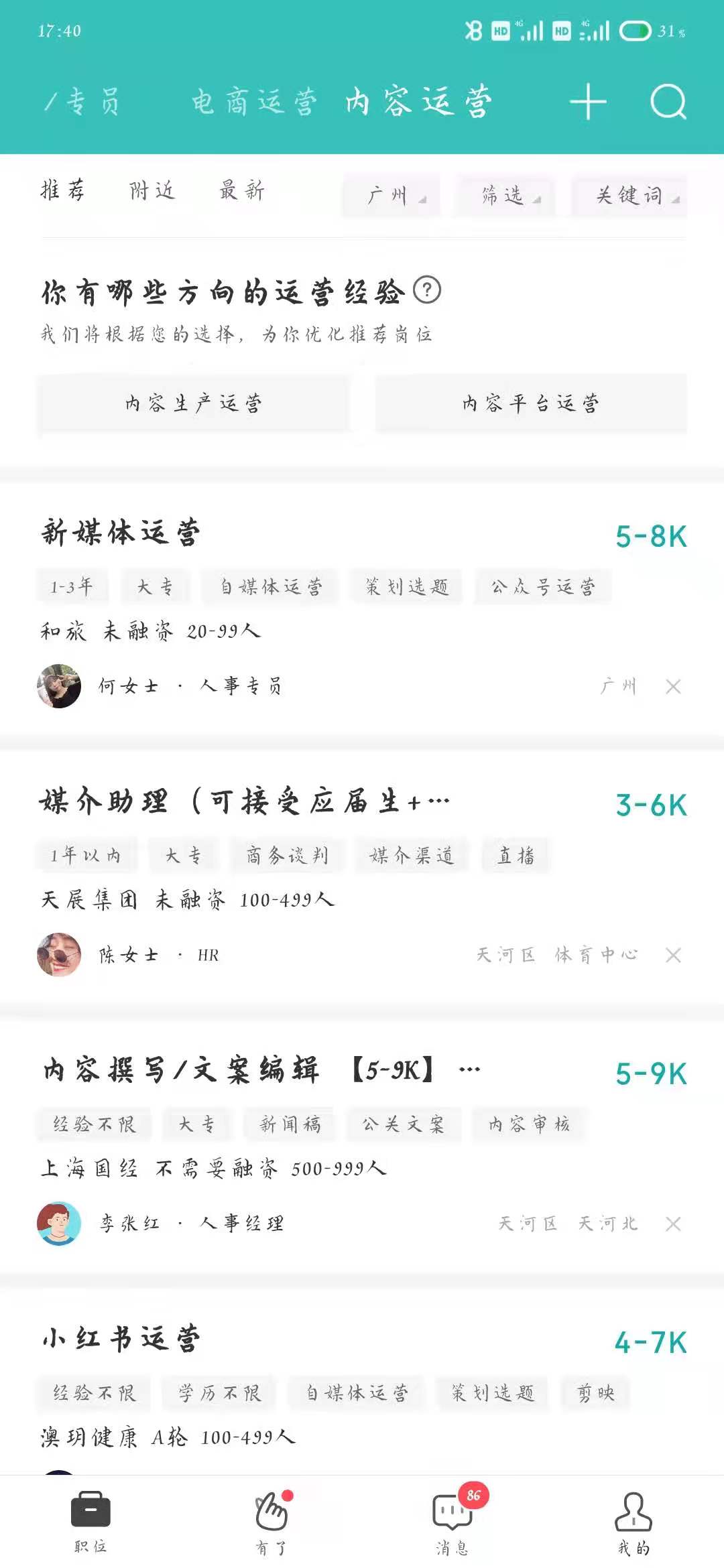Select the 内容平台运营 experience option

coord(532,402)
